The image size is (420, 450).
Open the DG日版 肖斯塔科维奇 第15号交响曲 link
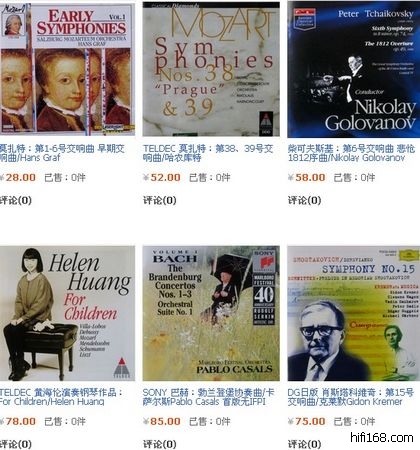[x=351, y=397]
